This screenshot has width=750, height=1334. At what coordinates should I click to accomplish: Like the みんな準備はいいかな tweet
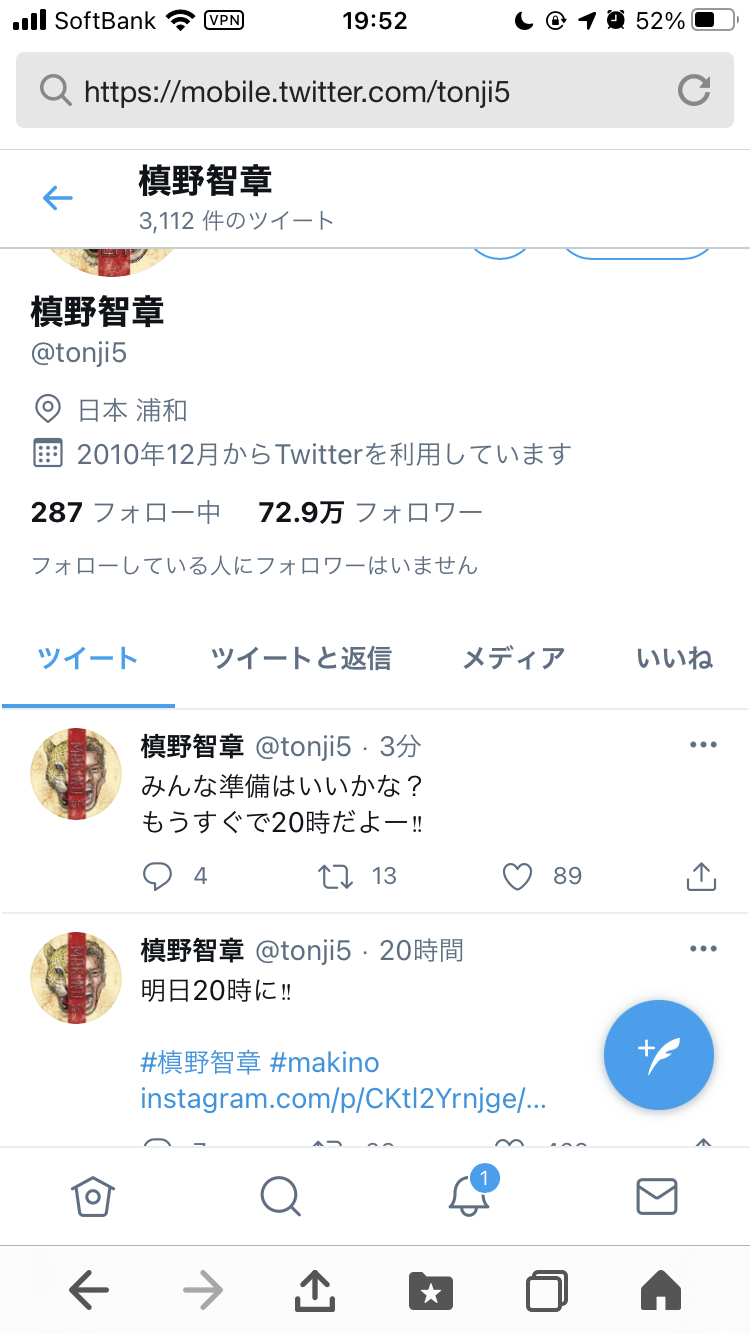[517, 876]
